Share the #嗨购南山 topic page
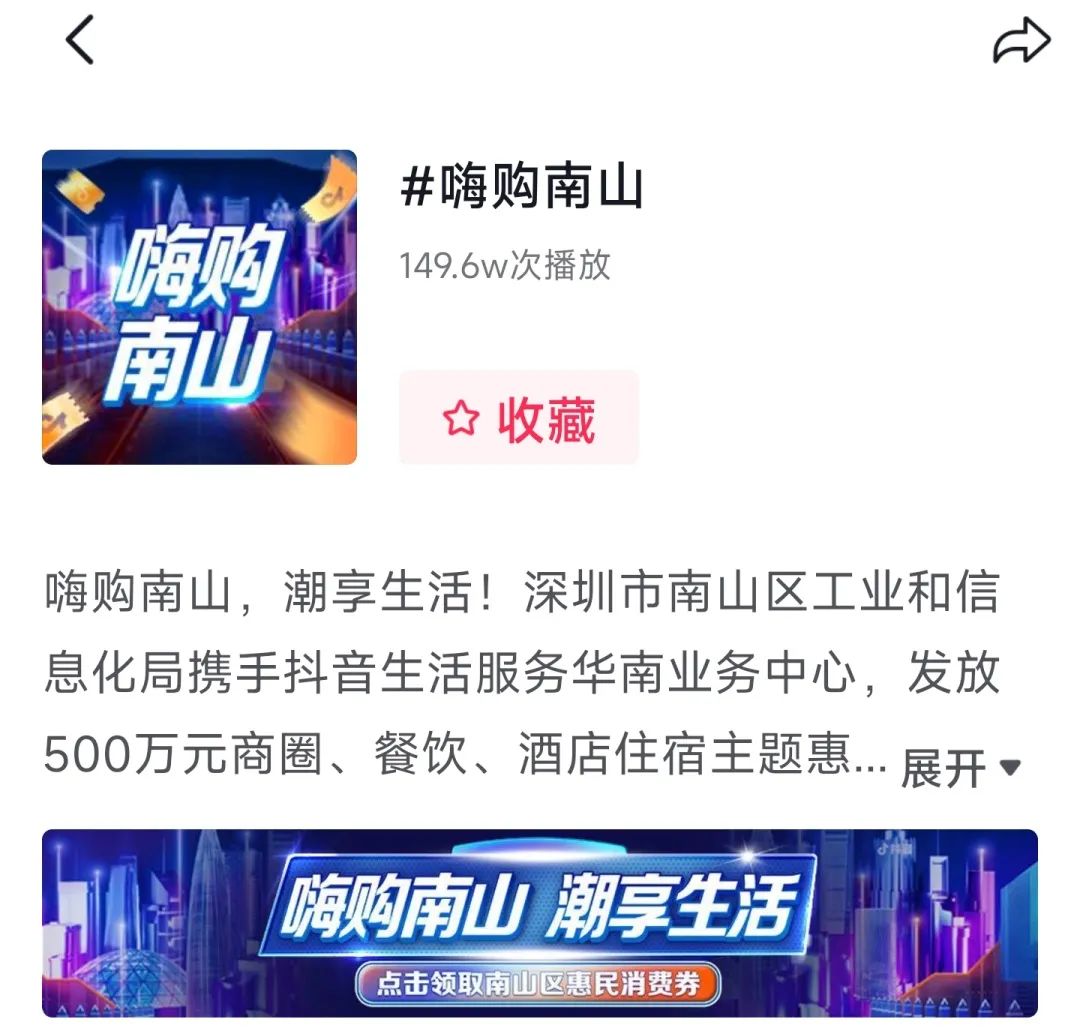This screenshot has height=1034, width=1080. (x=1021, y=42)
